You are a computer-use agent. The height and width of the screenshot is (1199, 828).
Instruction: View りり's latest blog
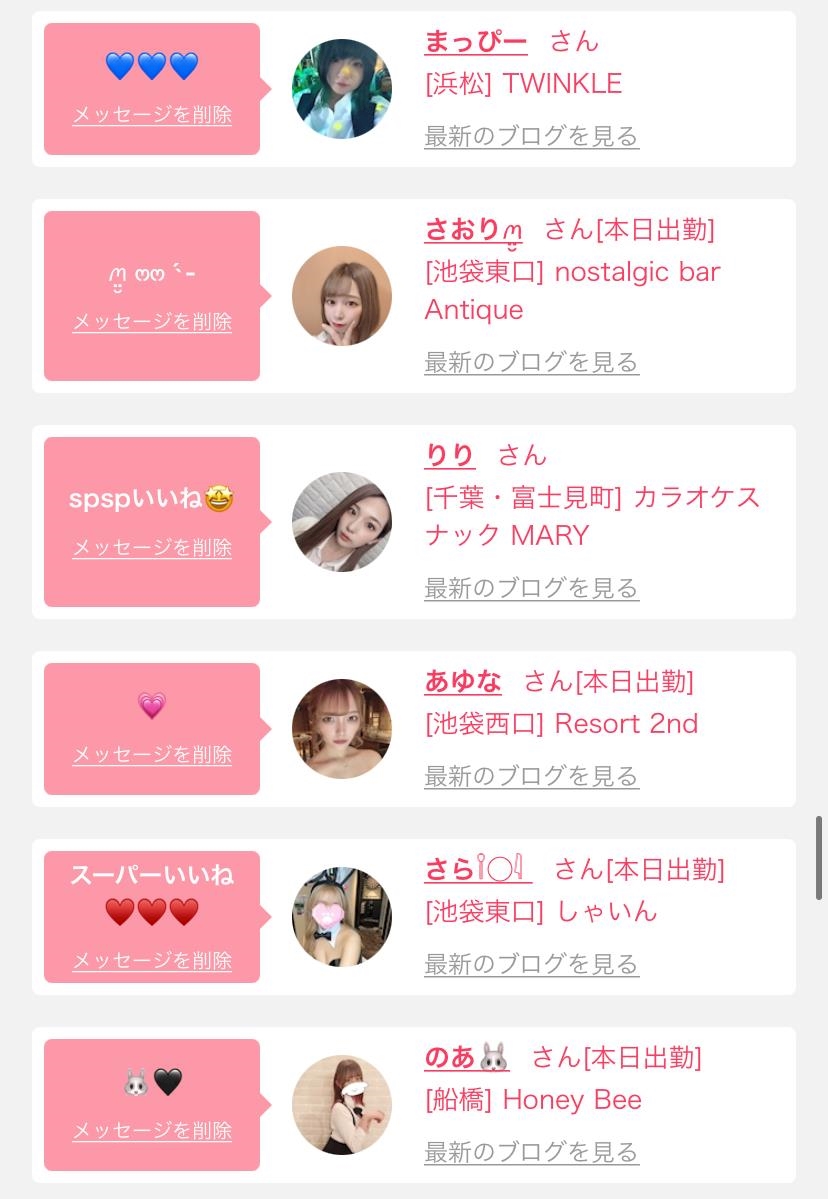531,588
